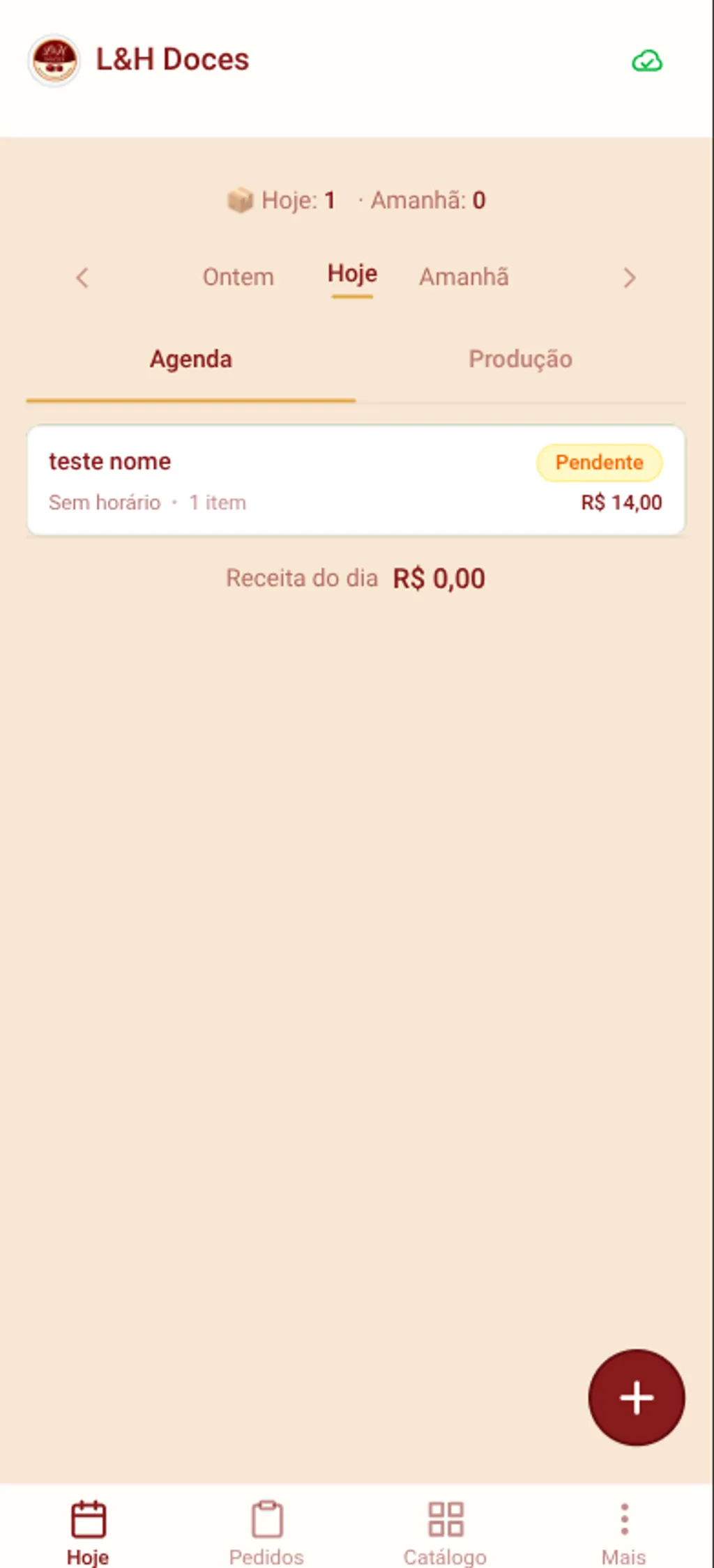Screen dimensions: 714x1568
Task: Tap the Hoje date selector label
Action: click(352, 274)
